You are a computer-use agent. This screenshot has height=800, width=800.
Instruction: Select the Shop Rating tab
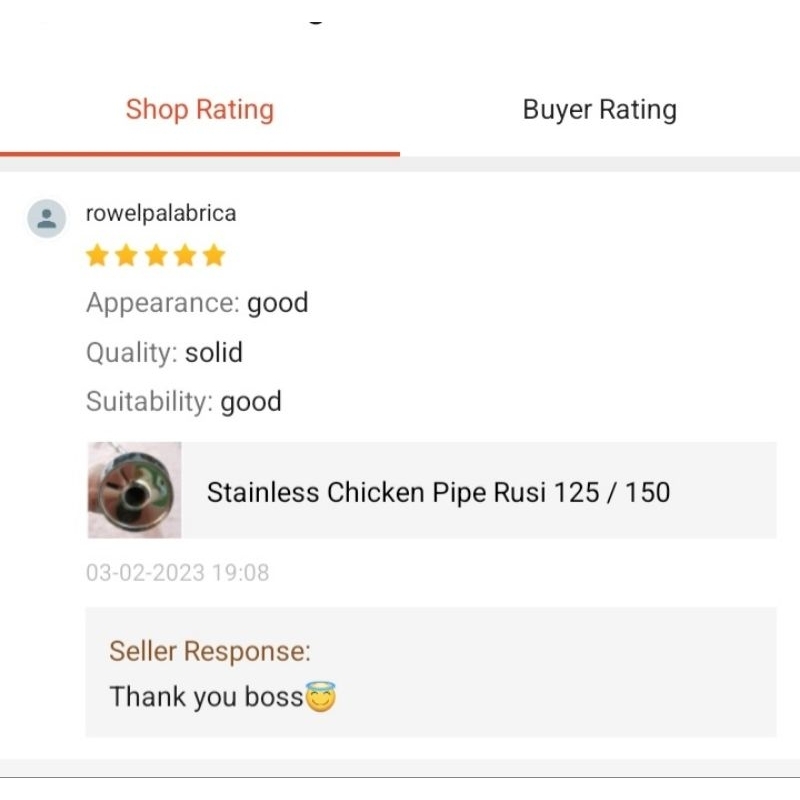click(199, 110)
